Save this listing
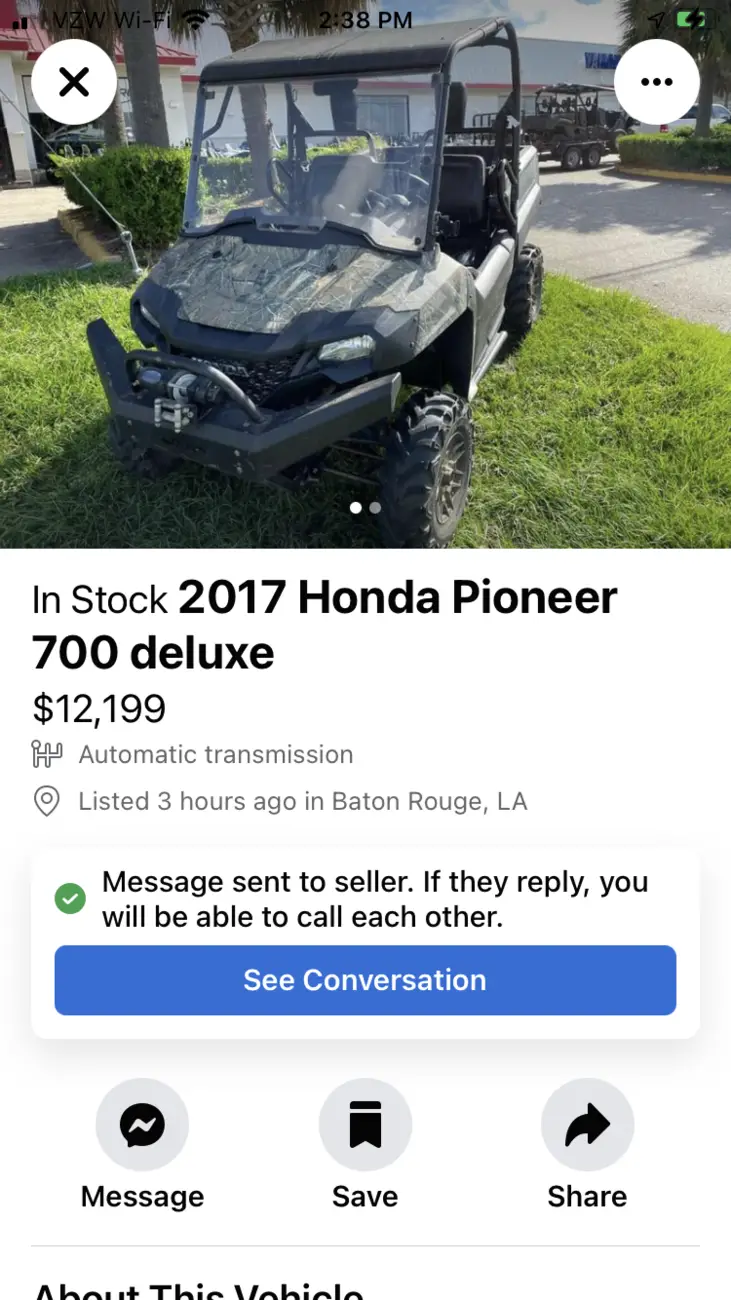Image resolution: width=731 pixels, height=1300 pixels. (365, 1125)
